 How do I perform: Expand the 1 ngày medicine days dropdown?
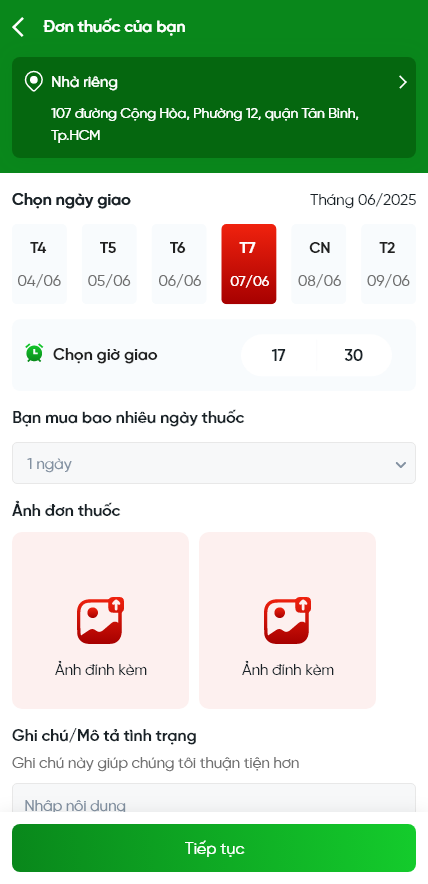(214, 463)
